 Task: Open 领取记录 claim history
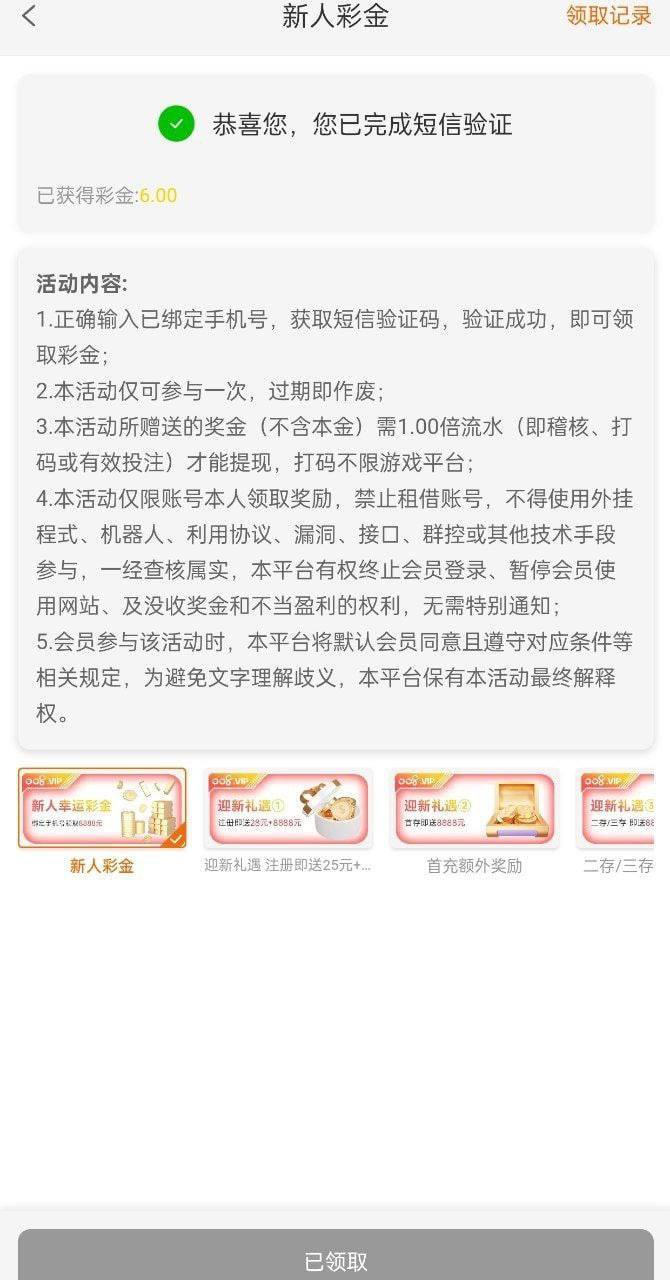tap(608, 16)
